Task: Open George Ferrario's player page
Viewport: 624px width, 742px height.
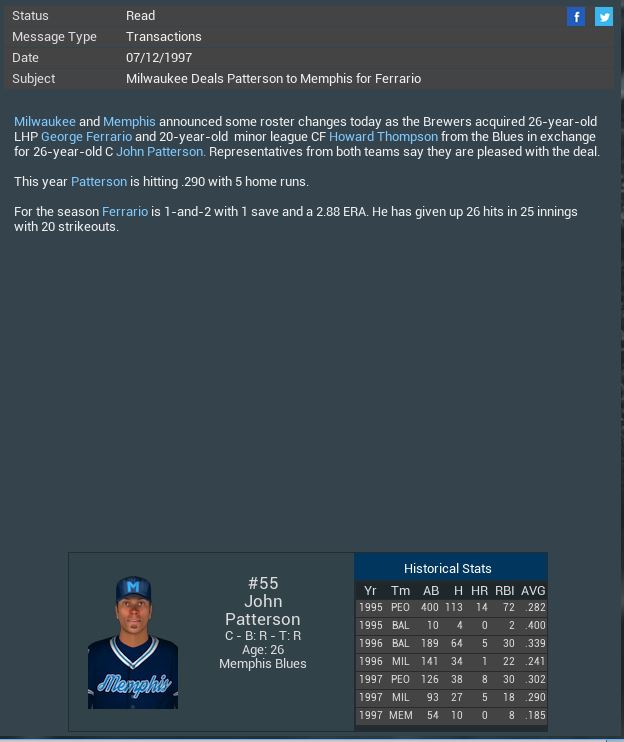Action: (87, 136)
